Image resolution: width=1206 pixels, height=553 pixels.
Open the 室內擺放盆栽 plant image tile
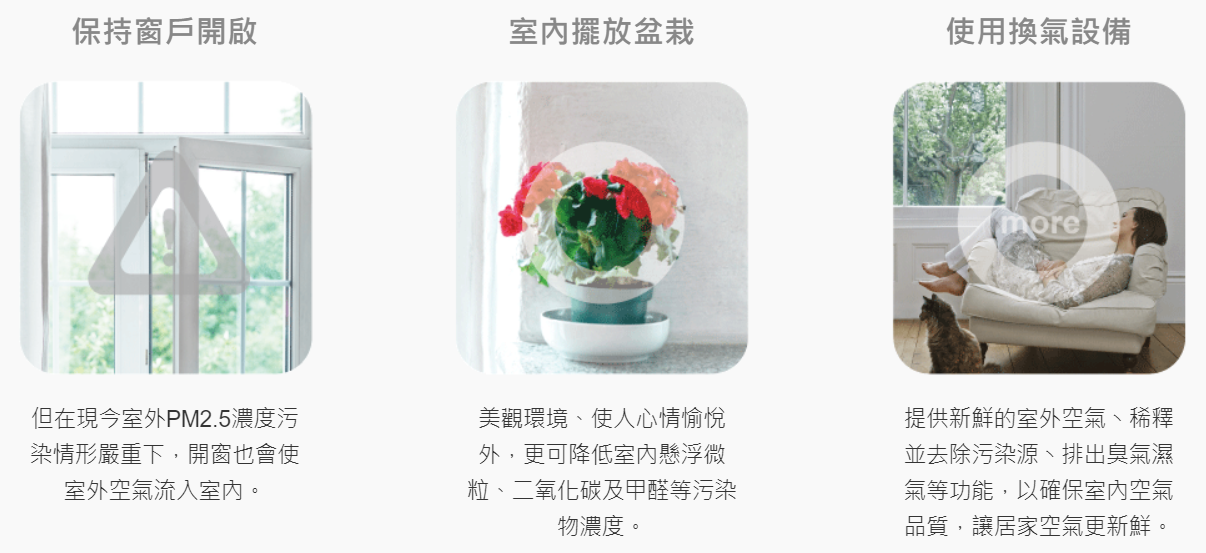point(602,228)
